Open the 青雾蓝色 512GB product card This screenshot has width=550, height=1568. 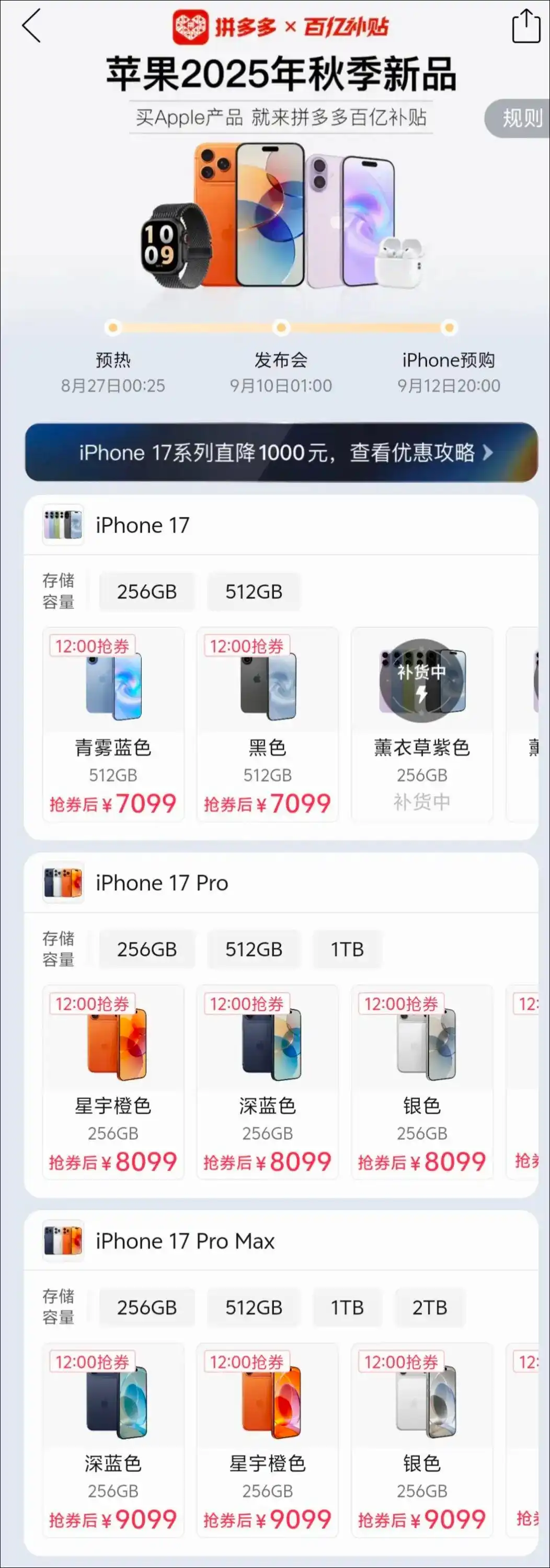113,724
